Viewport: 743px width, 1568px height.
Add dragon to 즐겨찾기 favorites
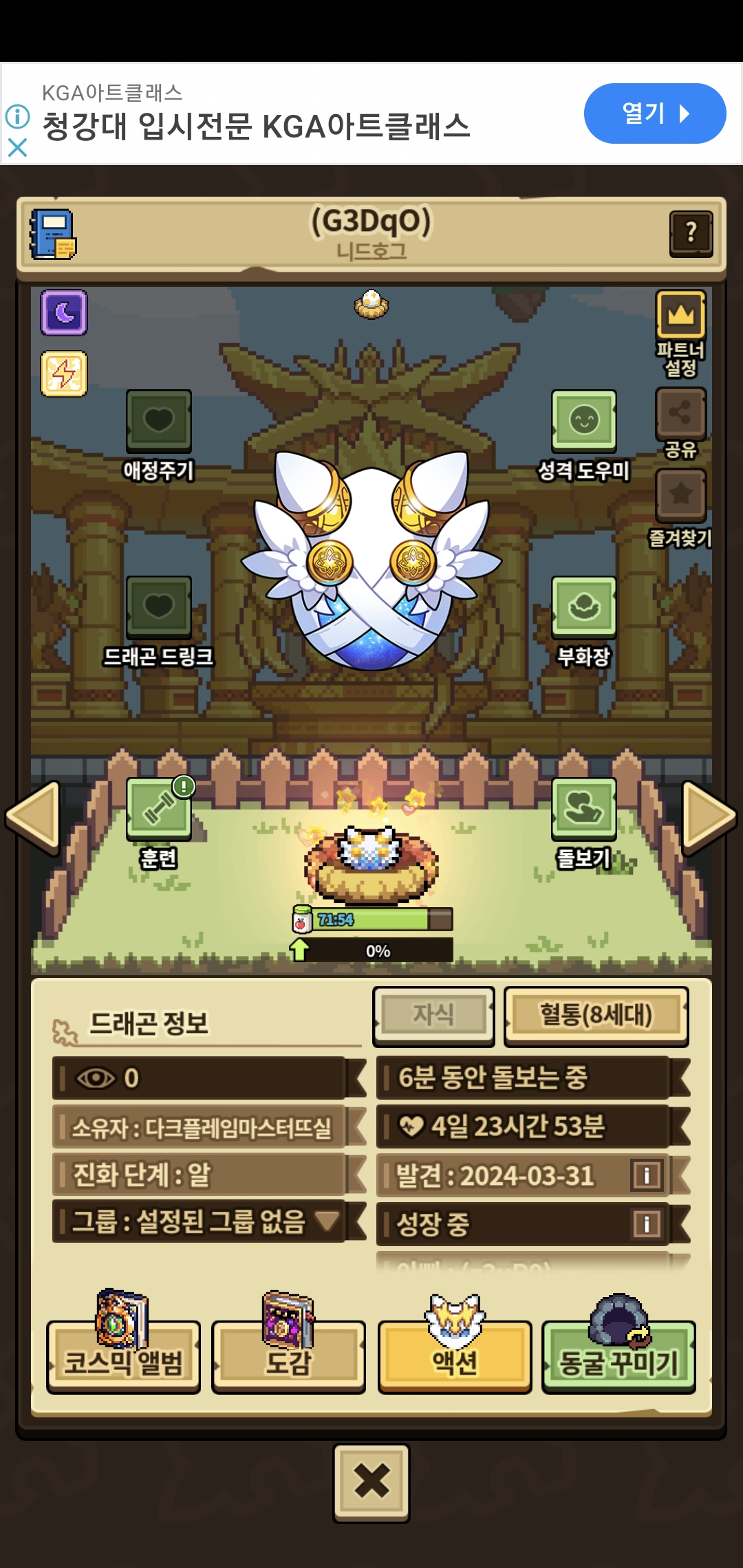(x=680, y=494)
